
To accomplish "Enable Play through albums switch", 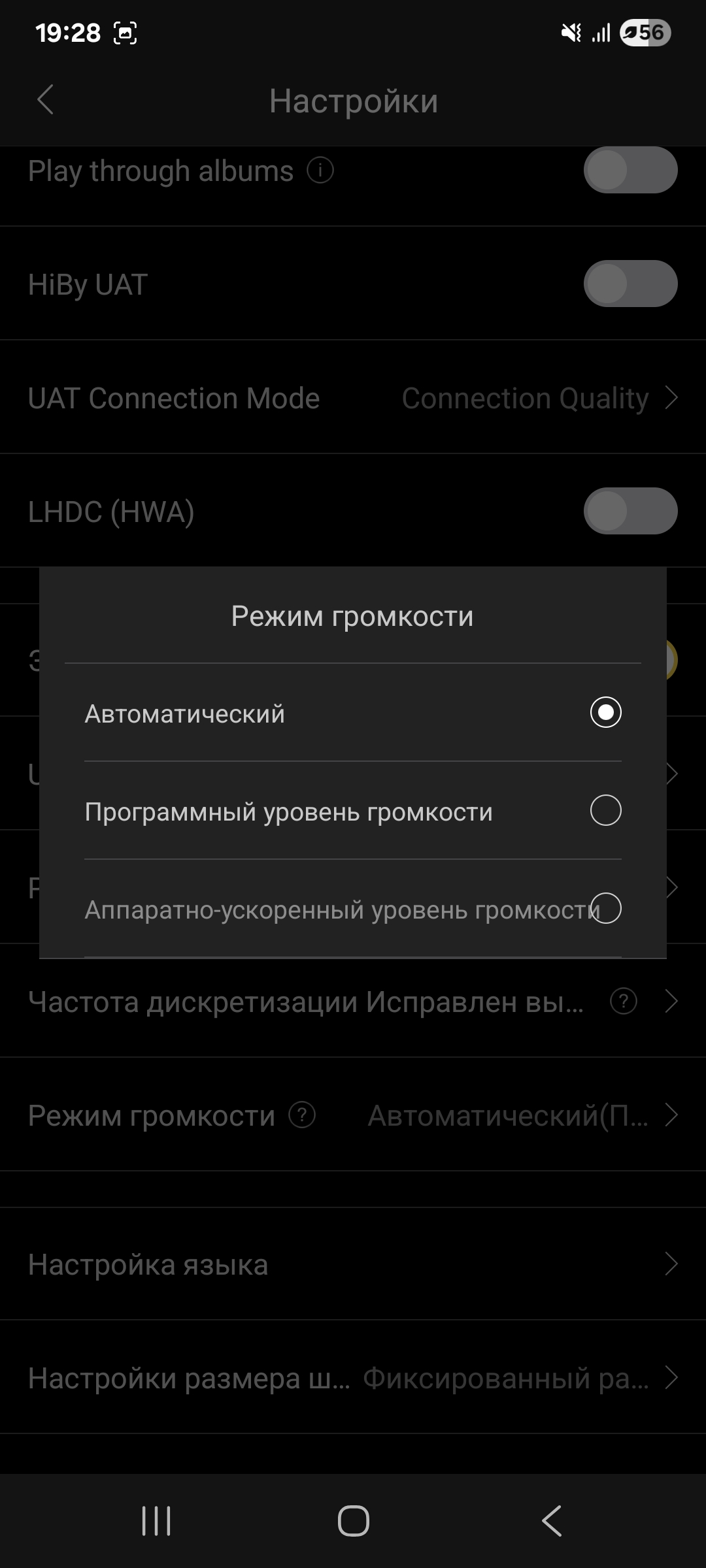I will tap(630, 170).
